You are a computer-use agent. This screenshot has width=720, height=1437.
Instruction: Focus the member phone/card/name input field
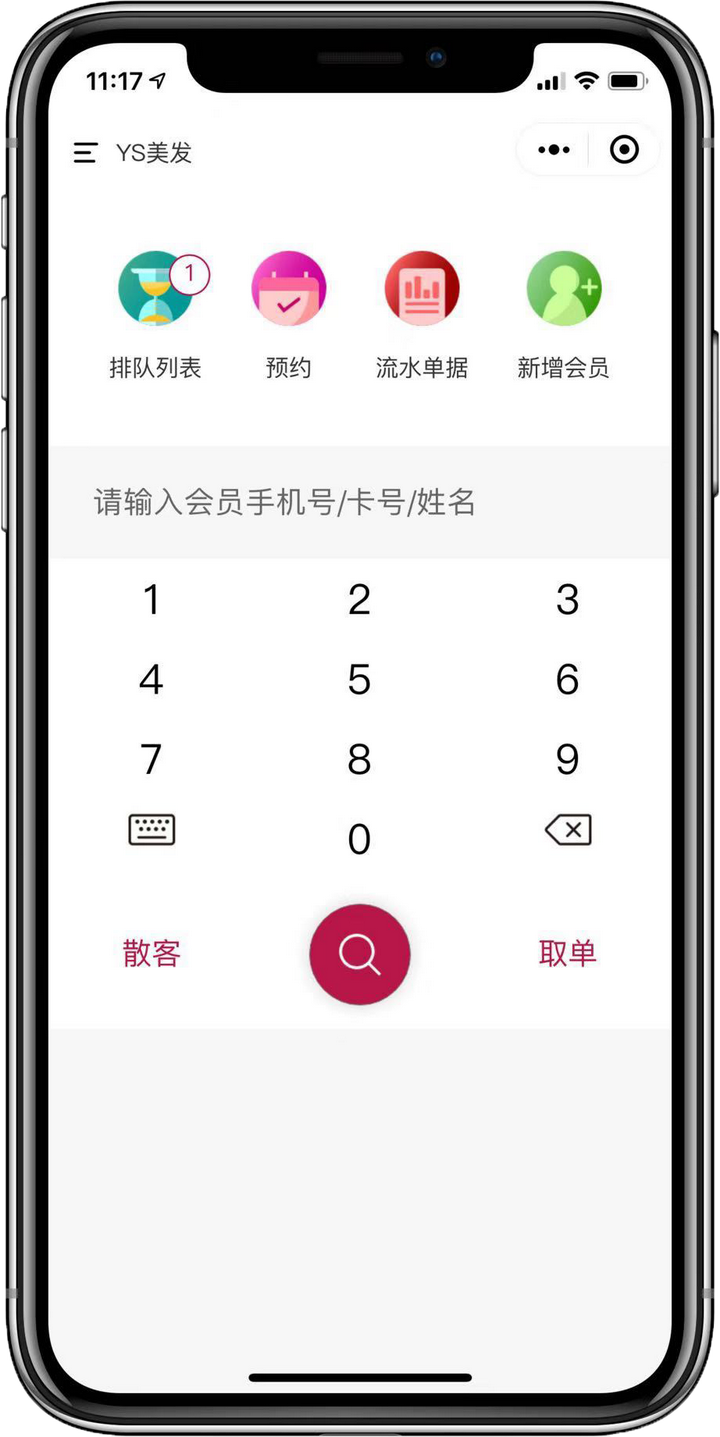click(x=360, y=502)
